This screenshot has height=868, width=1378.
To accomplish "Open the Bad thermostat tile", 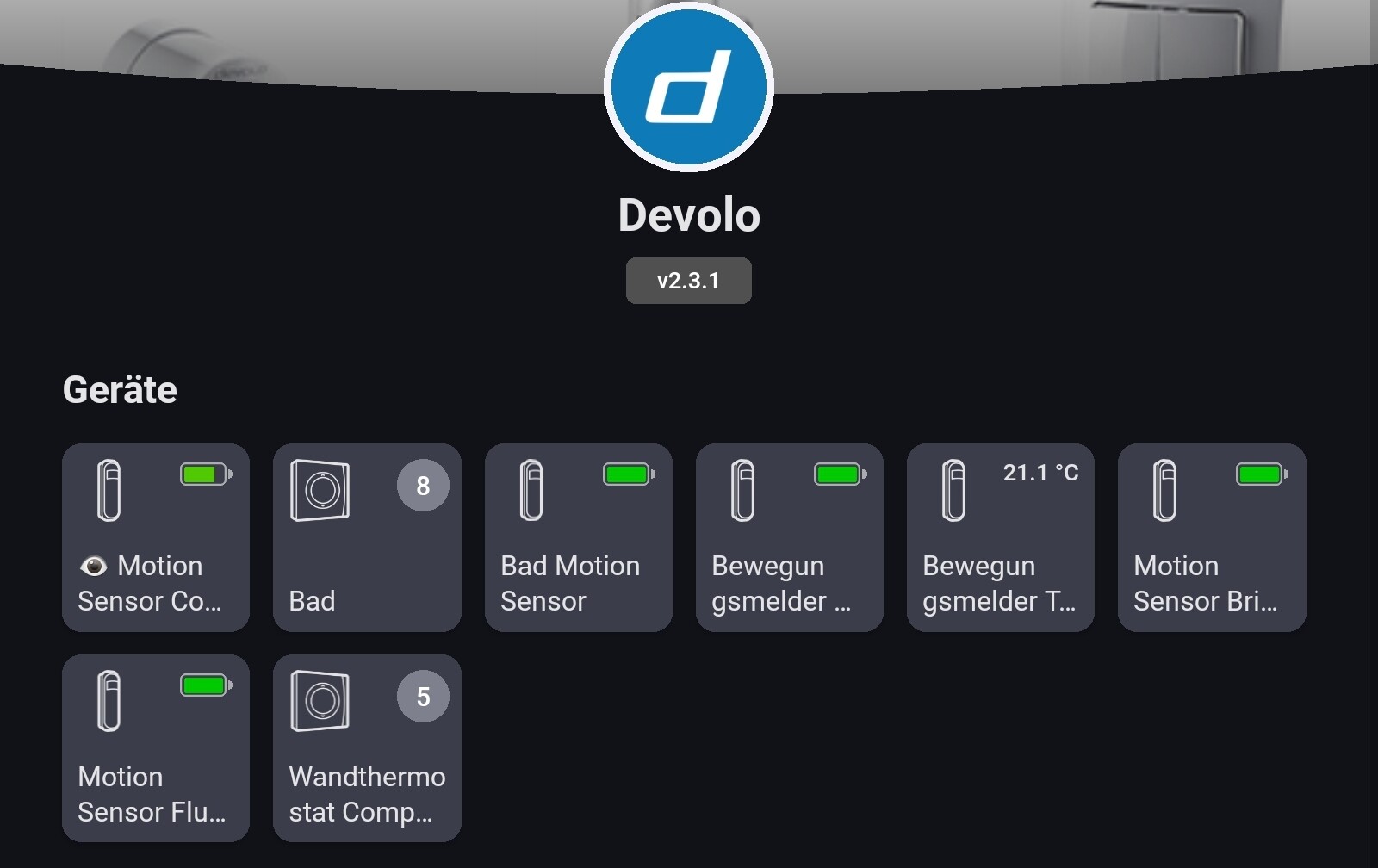I will [x=367, y=537].
